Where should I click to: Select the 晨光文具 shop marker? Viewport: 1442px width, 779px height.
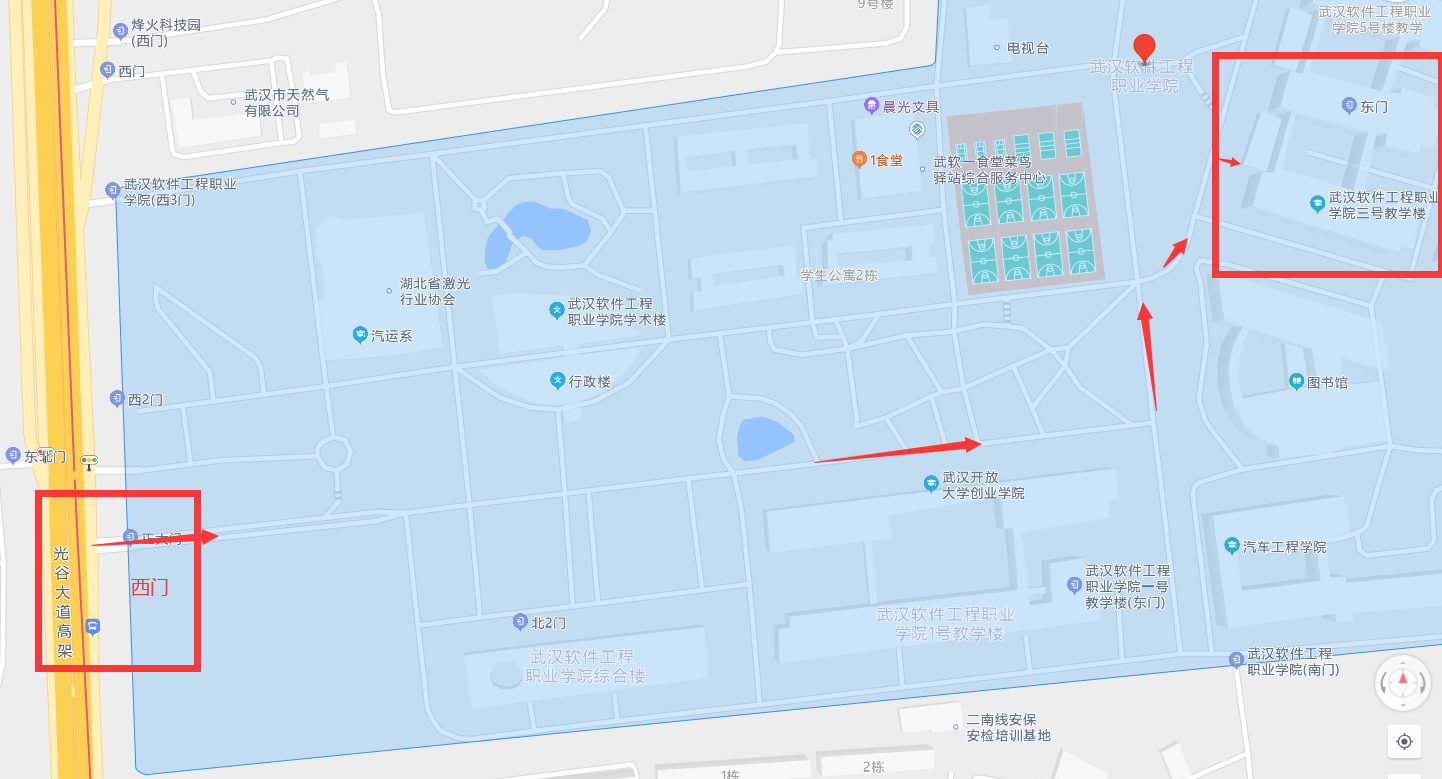click(x=872, y=106)
